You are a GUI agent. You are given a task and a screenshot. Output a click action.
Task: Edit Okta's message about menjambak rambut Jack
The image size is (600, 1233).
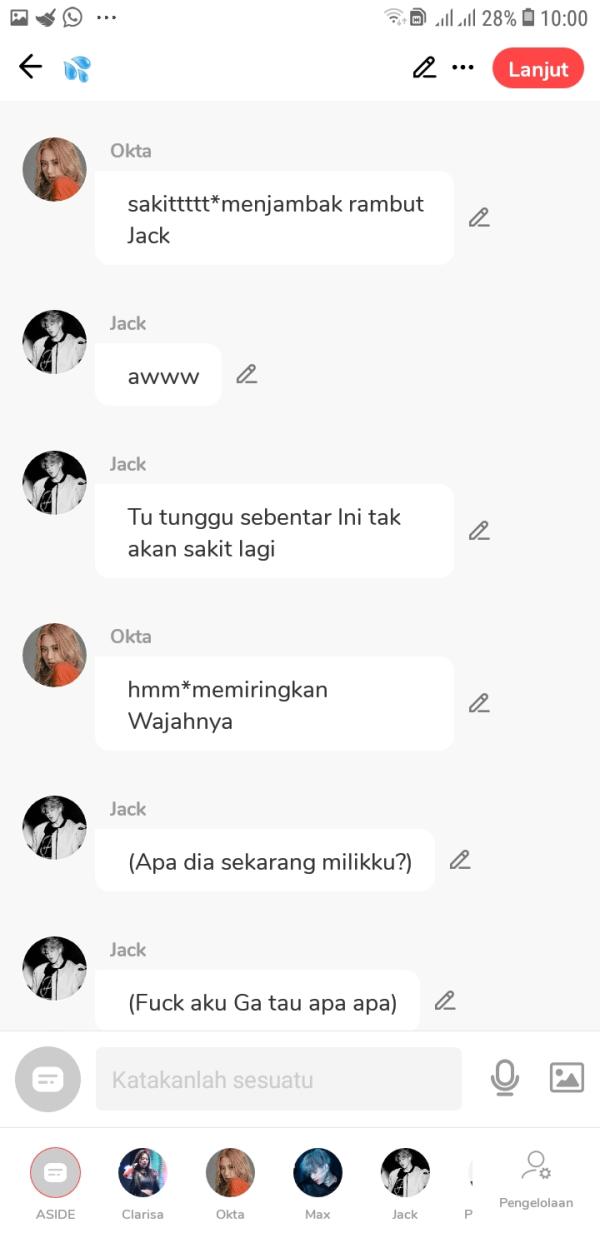coord(479,217)
